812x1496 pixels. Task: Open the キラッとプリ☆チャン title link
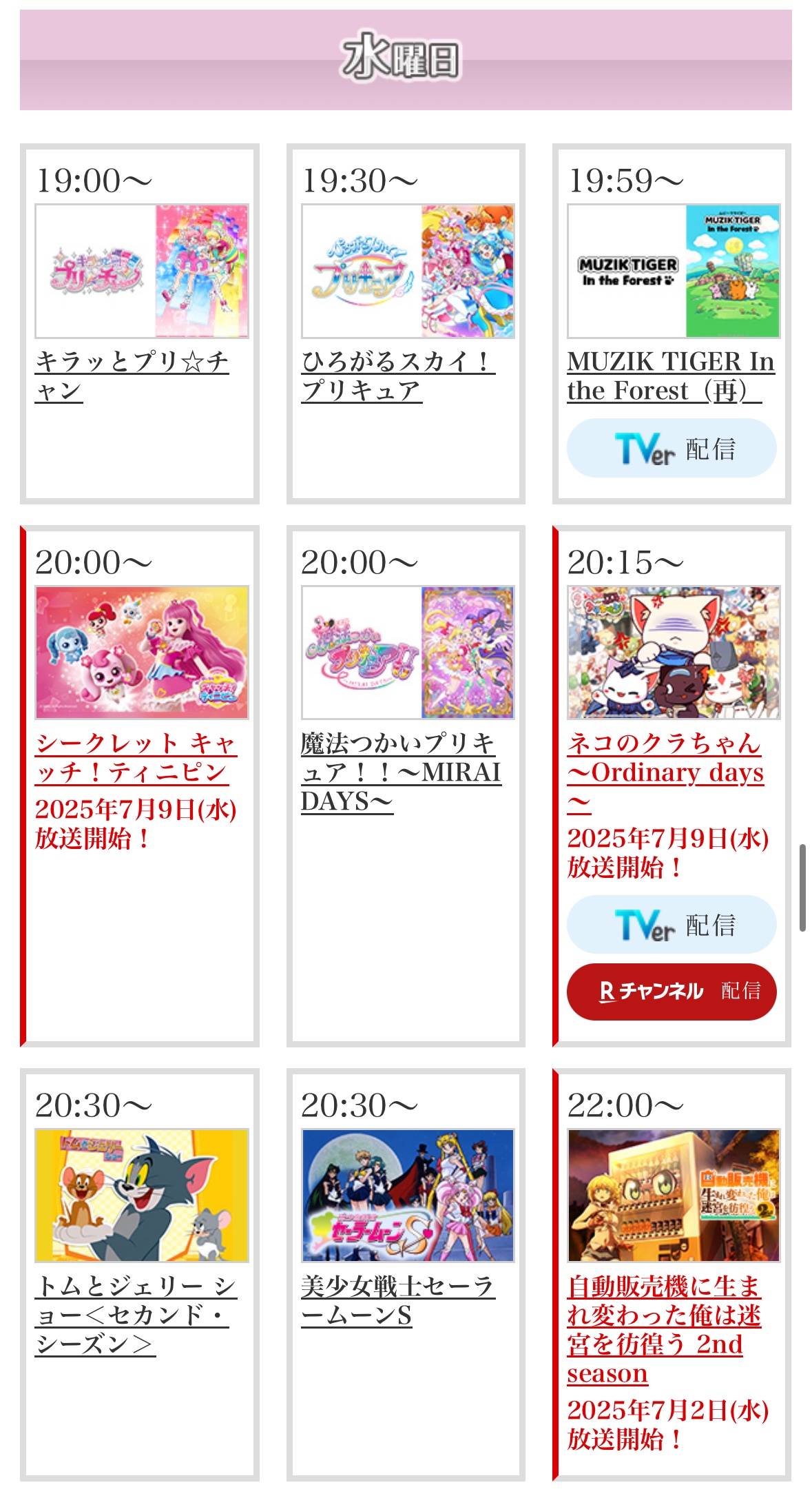[x=132, y=376]
